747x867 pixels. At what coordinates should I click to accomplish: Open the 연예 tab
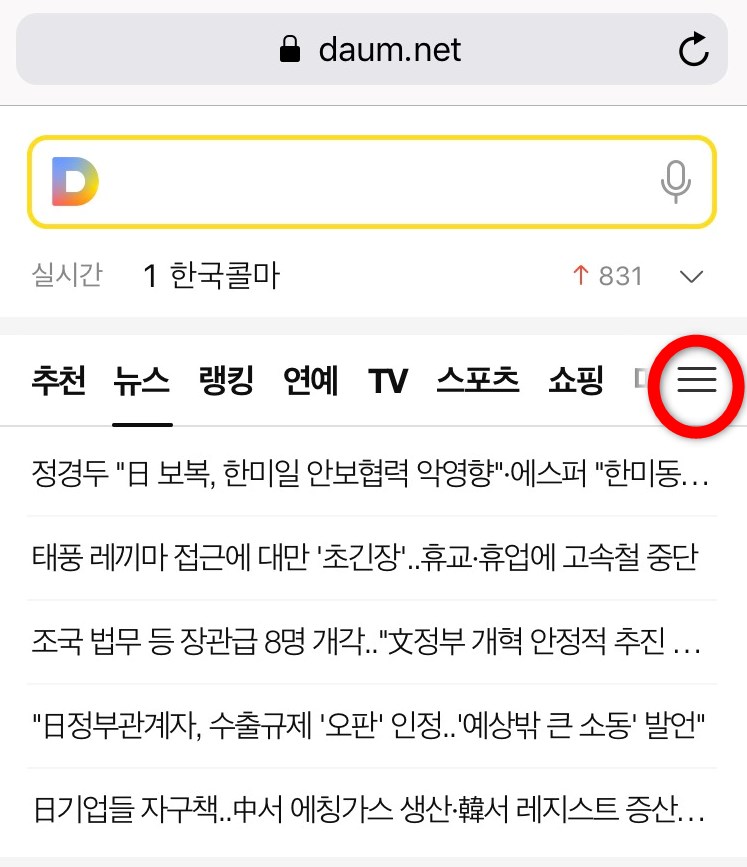tap(311, 381)
